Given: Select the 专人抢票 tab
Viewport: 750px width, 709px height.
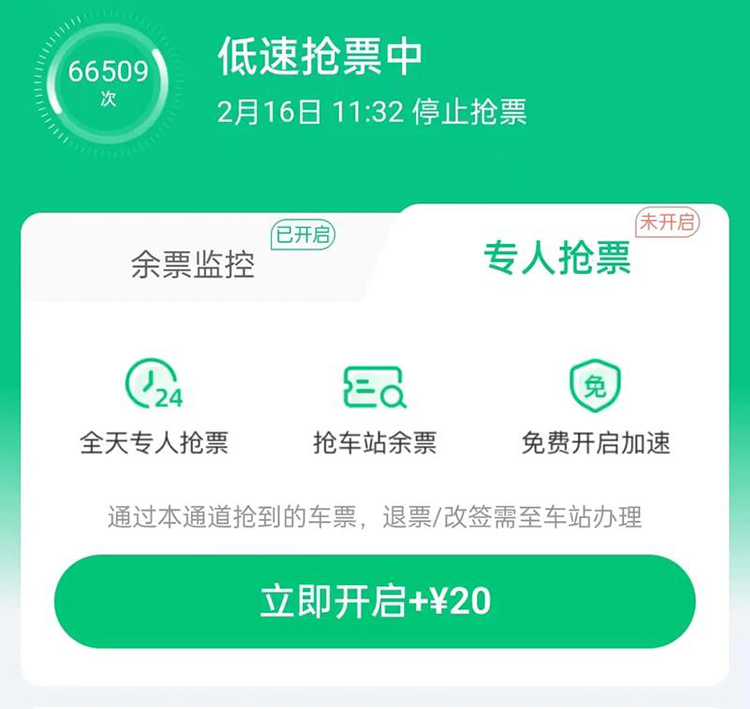Looking at the screenshot, I should (x=557, y=258).
